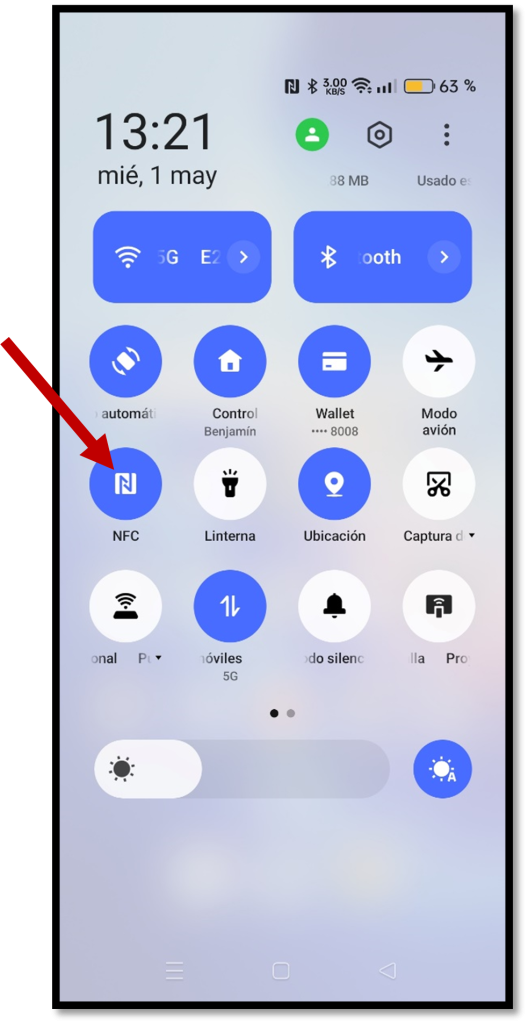The height and width of the screenshot is (1024, 528).
Task: Toggle the Bluetooth tile
Action: click(x=382, y=257)
